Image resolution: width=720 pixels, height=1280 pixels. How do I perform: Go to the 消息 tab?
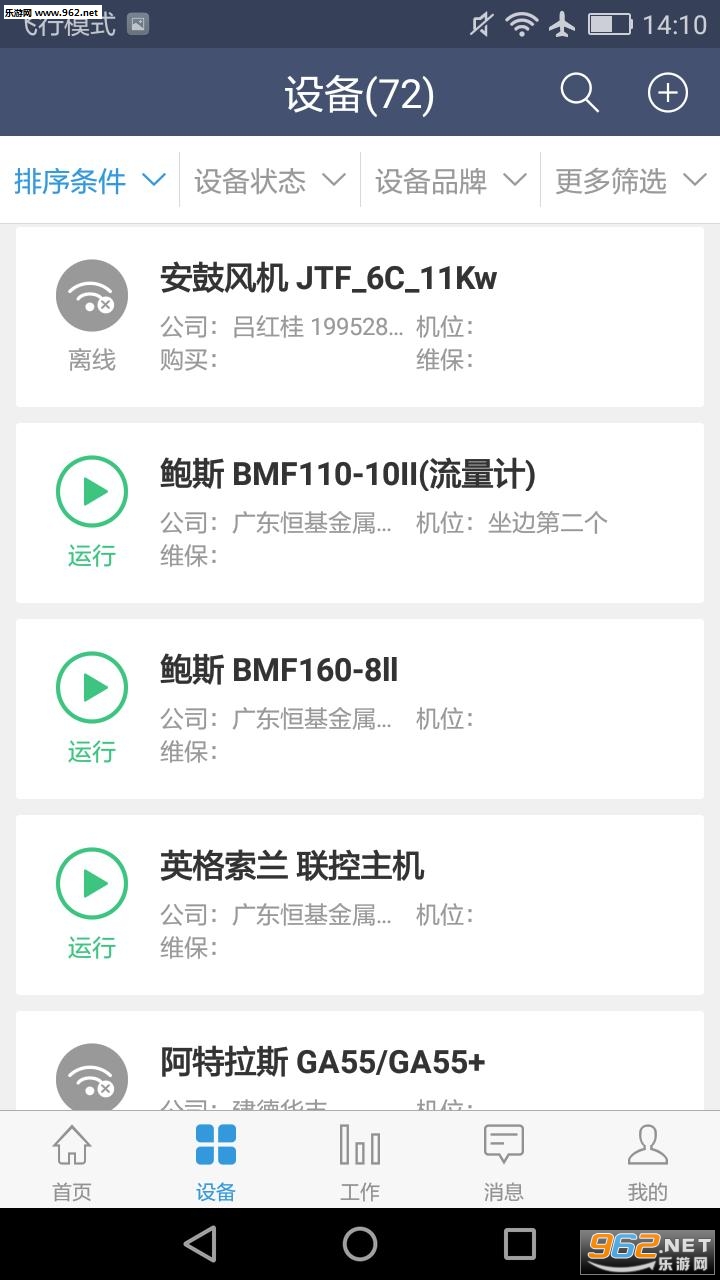click(x=504, y=1161)
